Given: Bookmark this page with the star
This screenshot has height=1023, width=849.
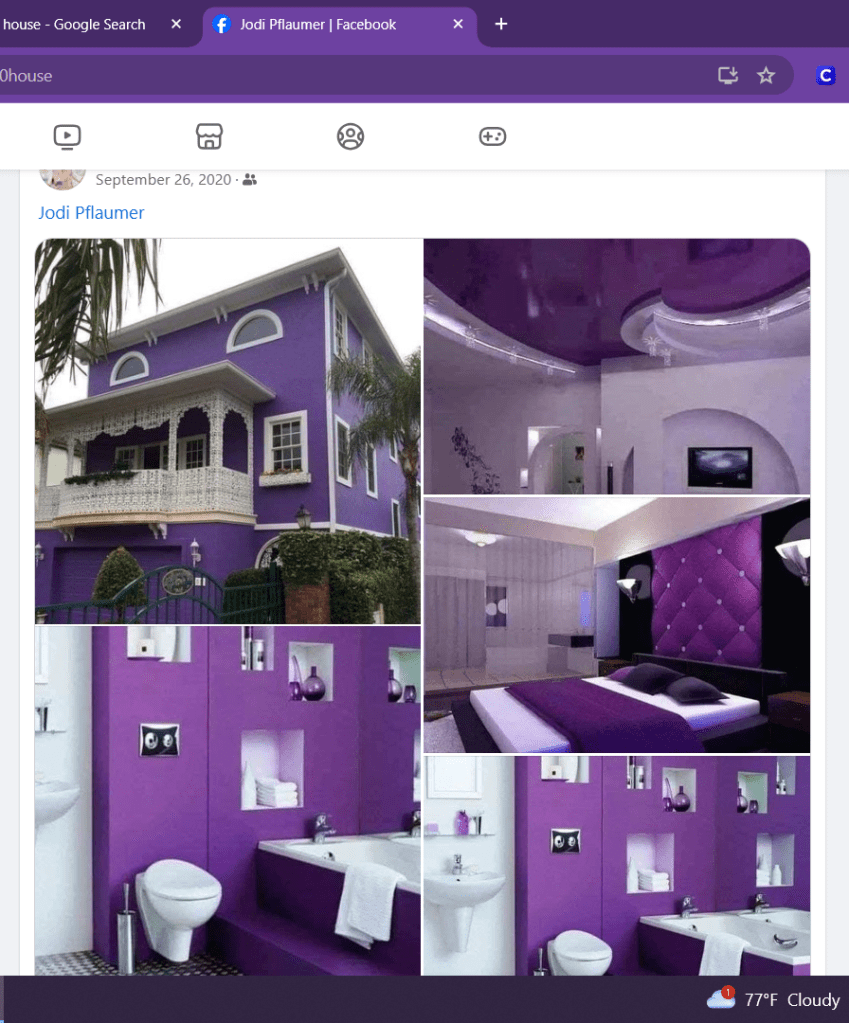Looking at the screenshot, I should [766, 76].
